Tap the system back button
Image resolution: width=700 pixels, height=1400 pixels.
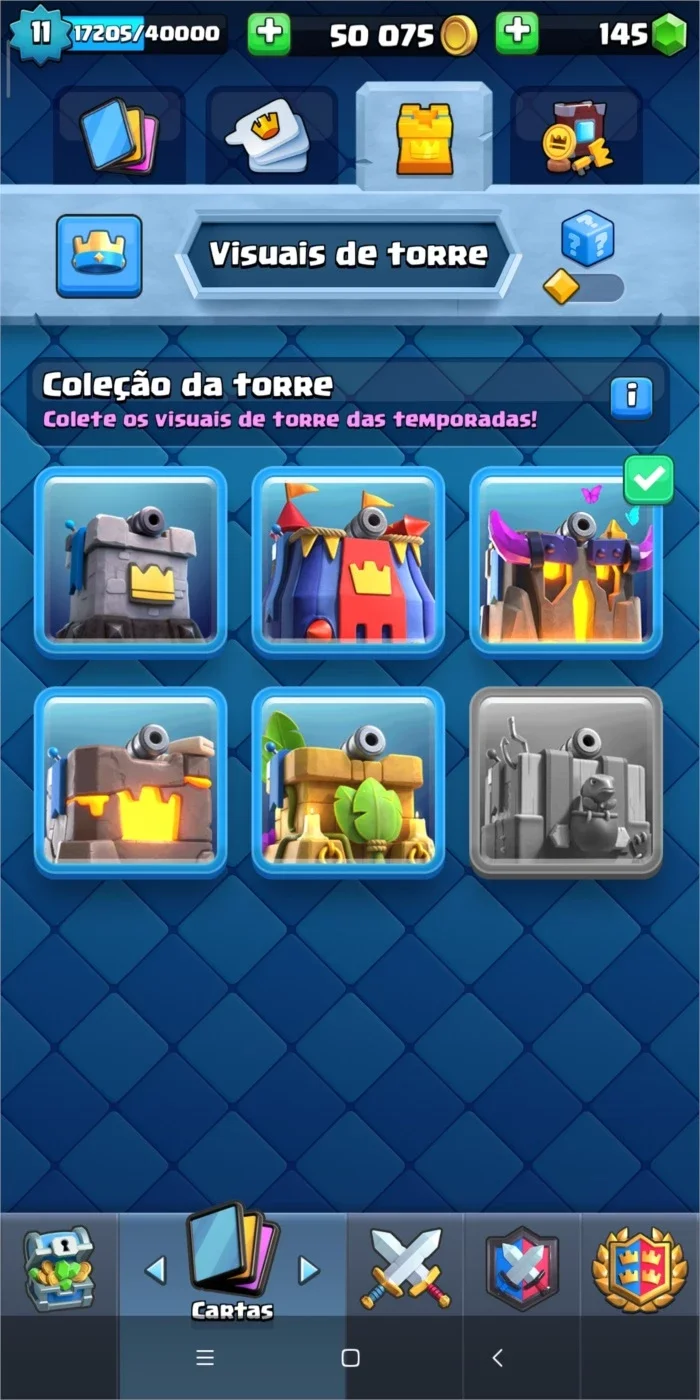497,1357
